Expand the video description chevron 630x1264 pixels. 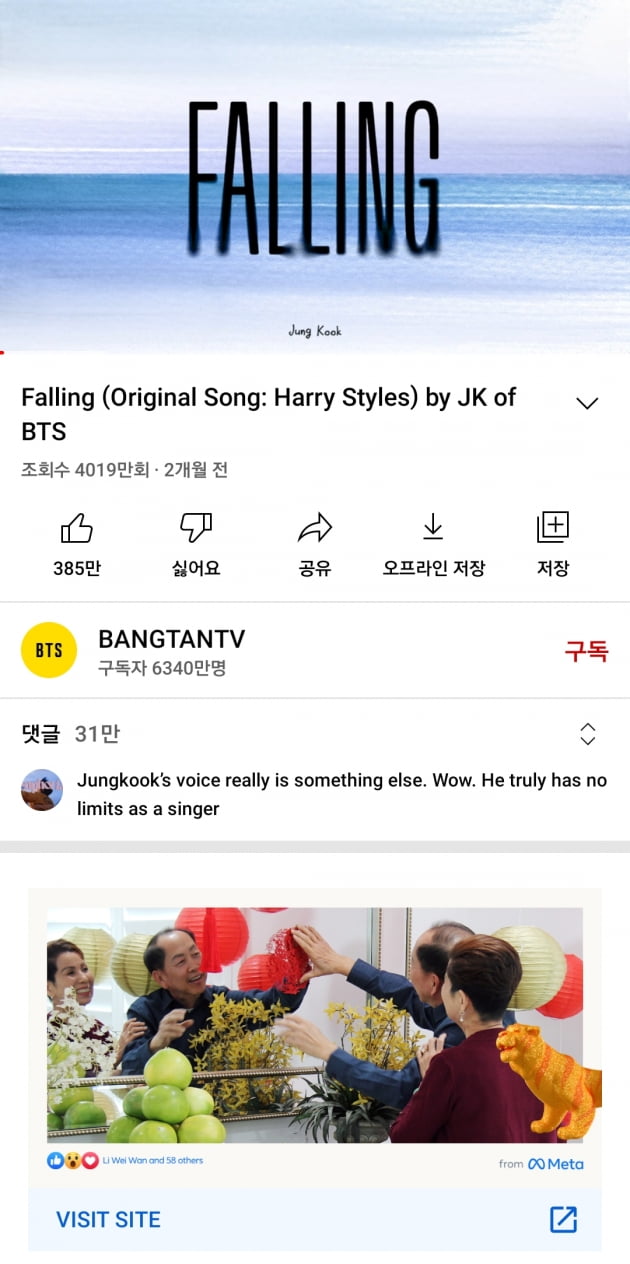pos(587,403)
